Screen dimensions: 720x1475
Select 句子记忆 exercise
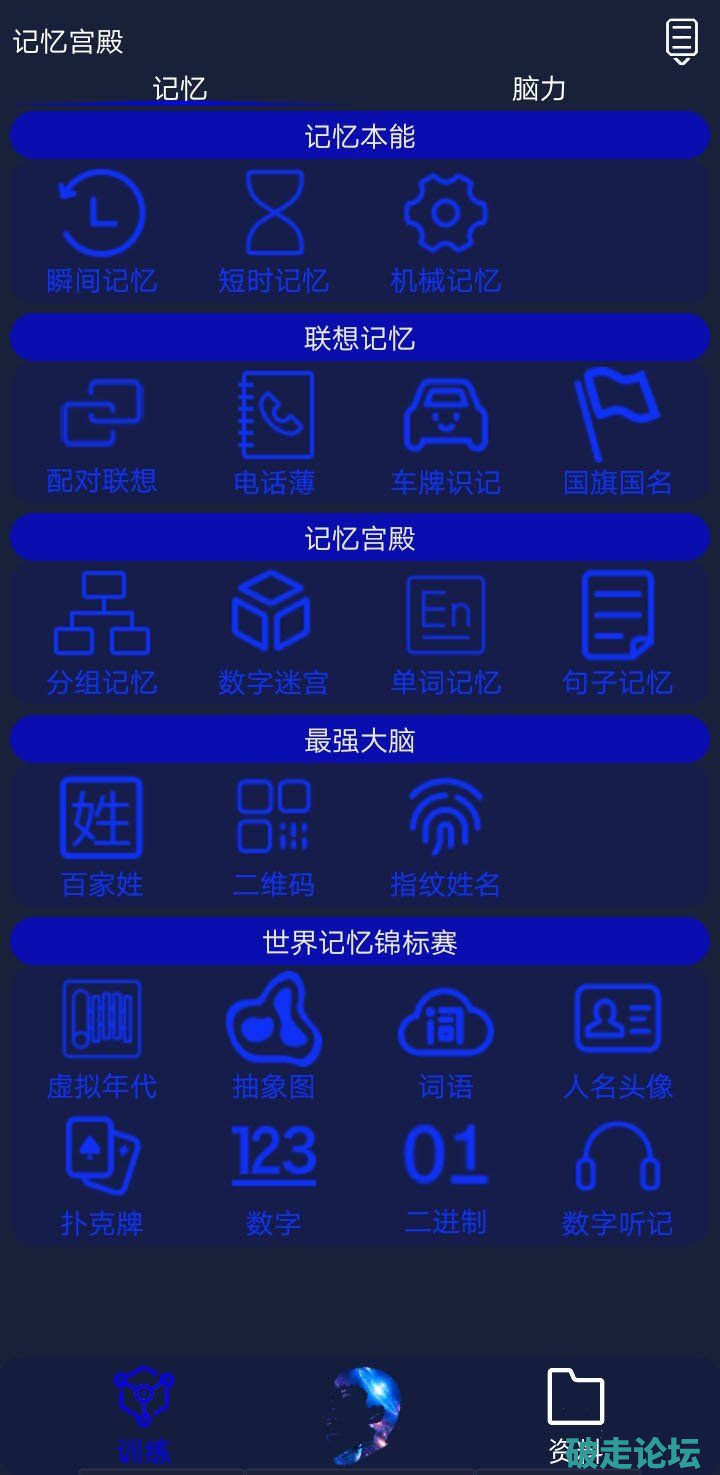[617, 632]
